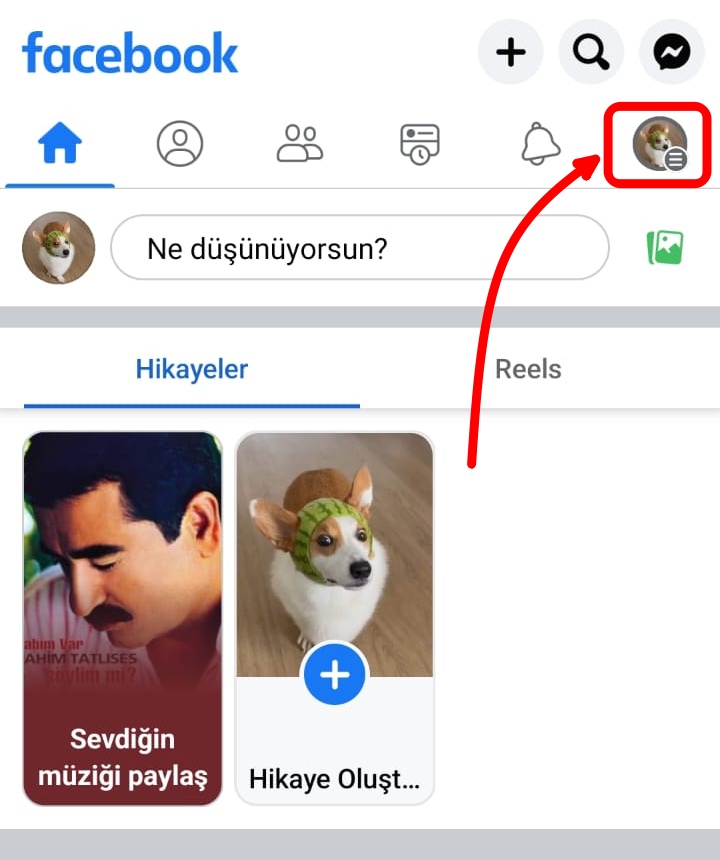This screenshot has width=720, height=860.
Task: Click the plus icon to create new content
Action: point(511,52)
